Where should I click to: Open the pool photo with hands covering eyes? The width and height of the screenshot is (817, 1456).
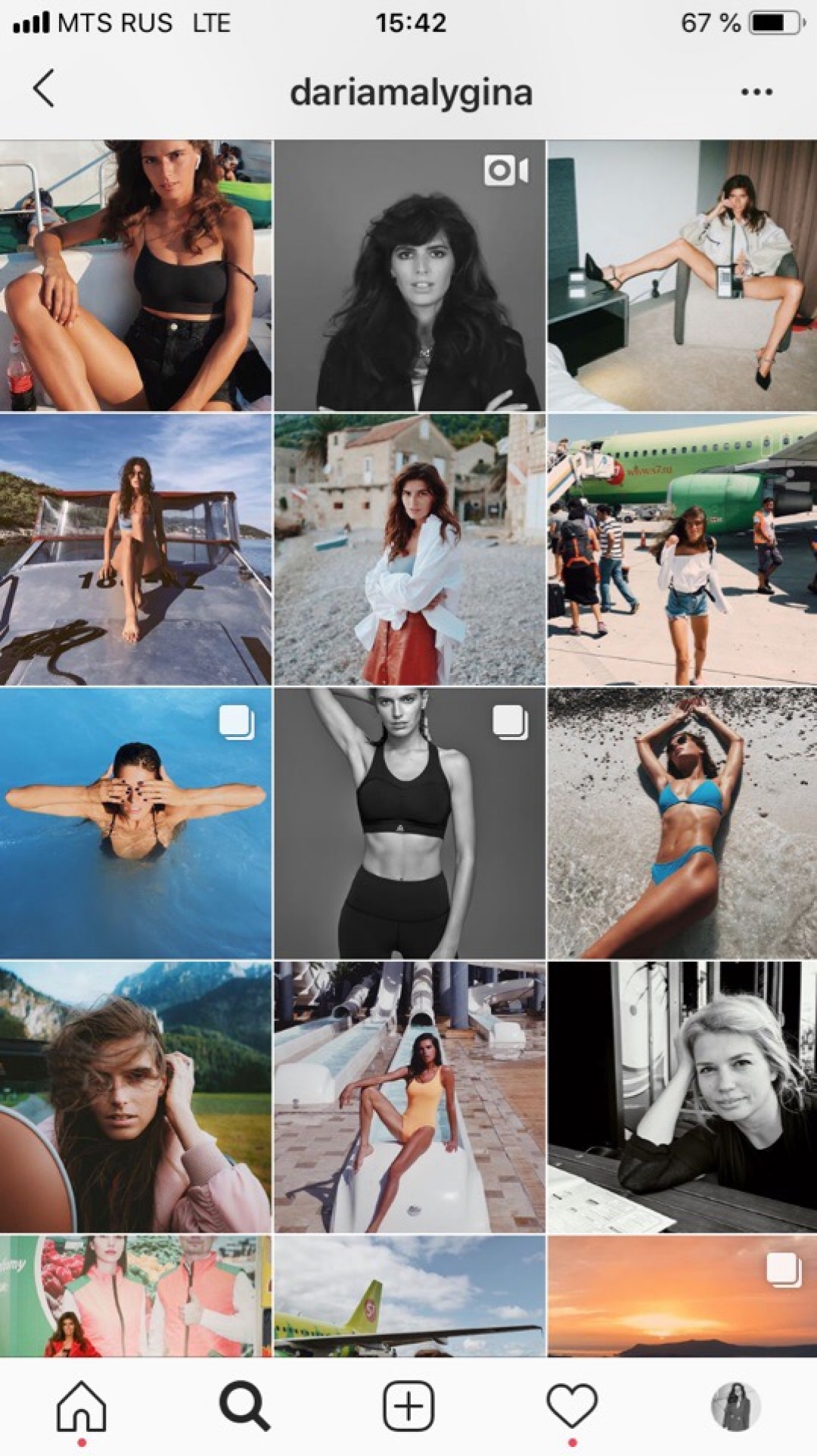tap(135, 823)
